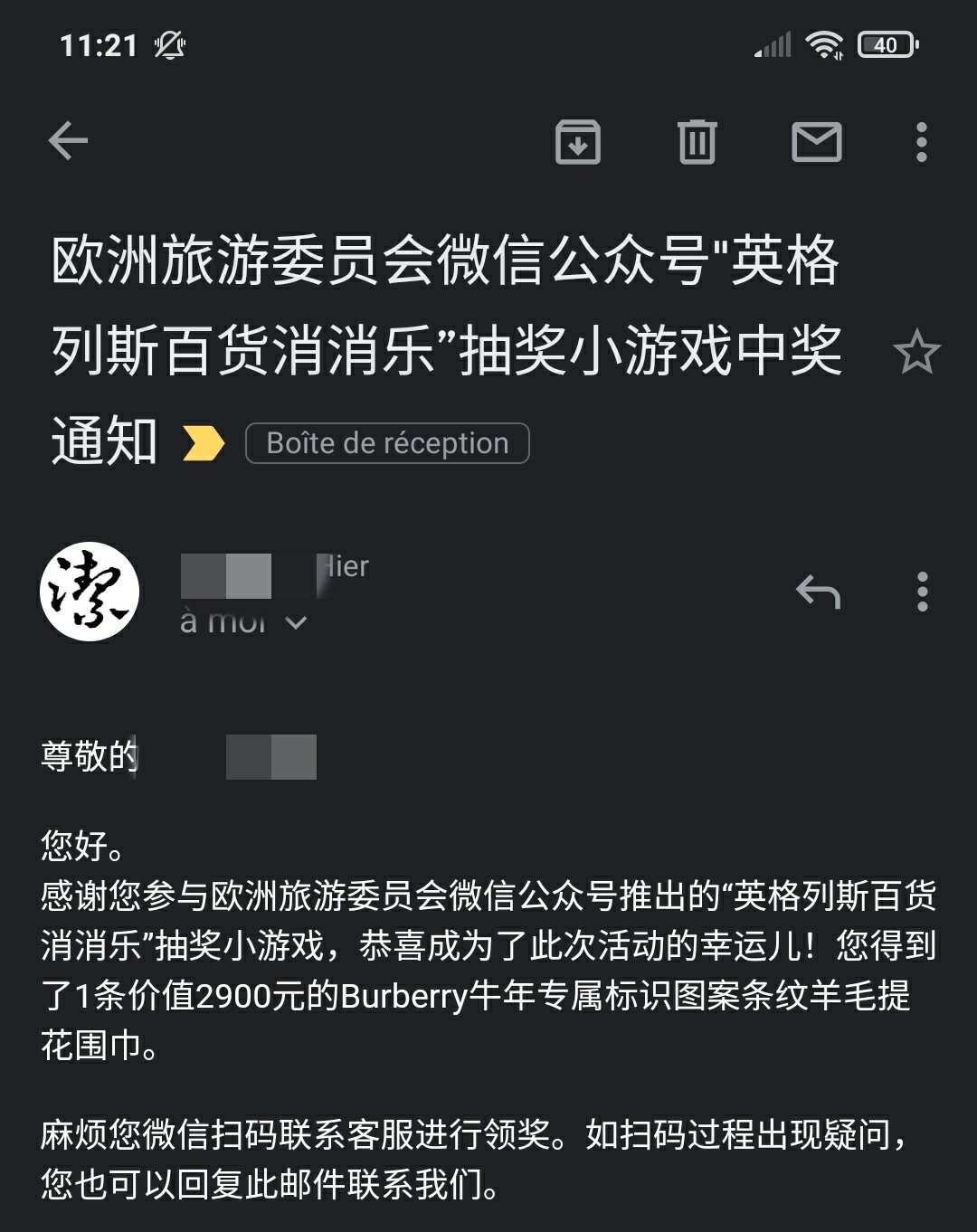
Task: Archive this email
Action: click(577, 142)
